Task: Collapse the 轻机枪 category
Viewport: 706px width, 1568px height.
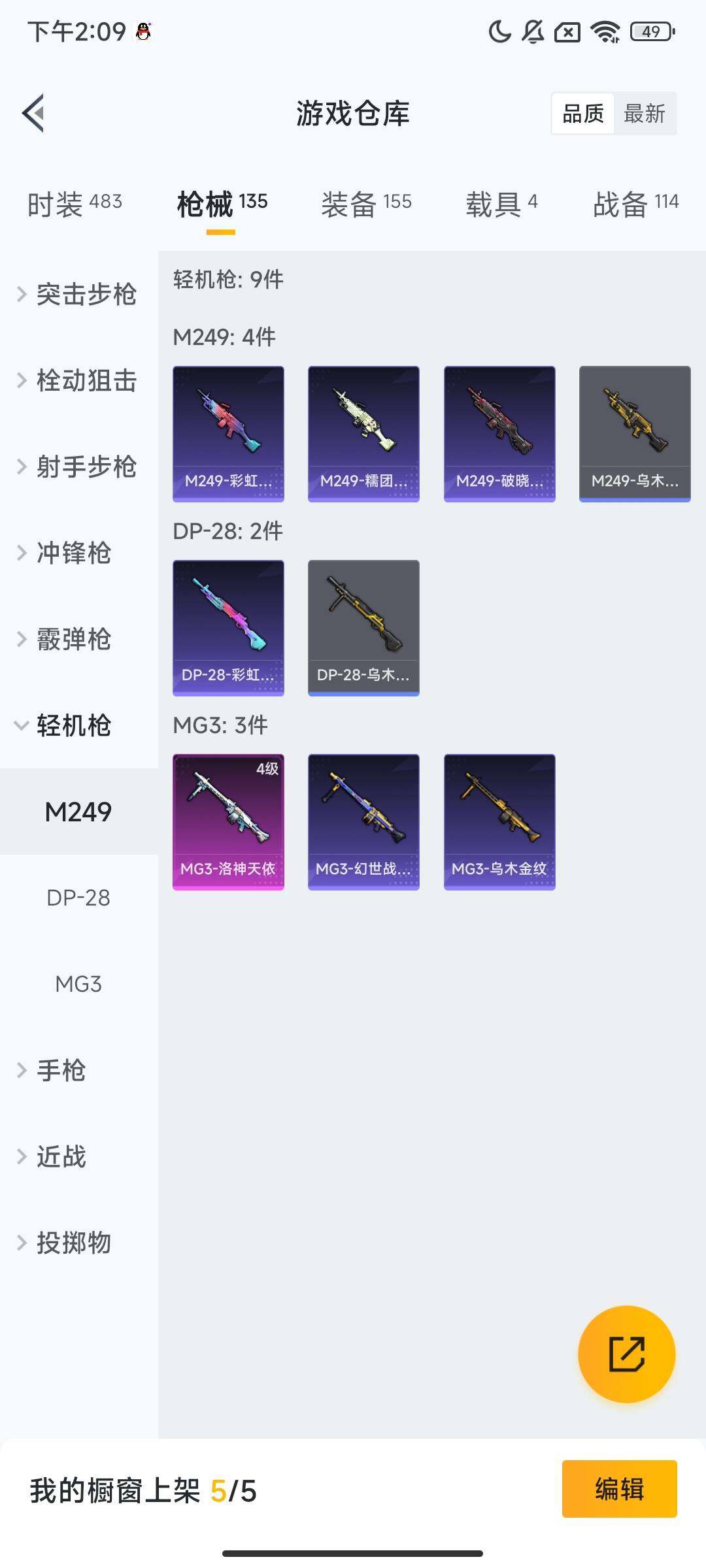Action: [x=64, y=725]
